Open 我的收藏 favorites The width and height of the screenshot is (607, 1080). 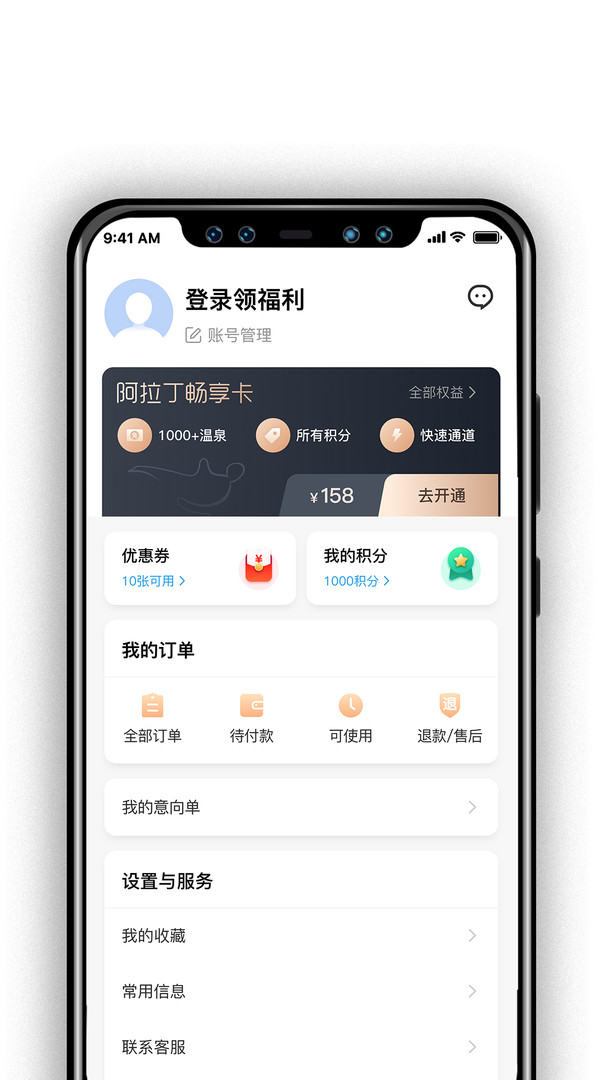pyautogui.click(x=301, y=935)
